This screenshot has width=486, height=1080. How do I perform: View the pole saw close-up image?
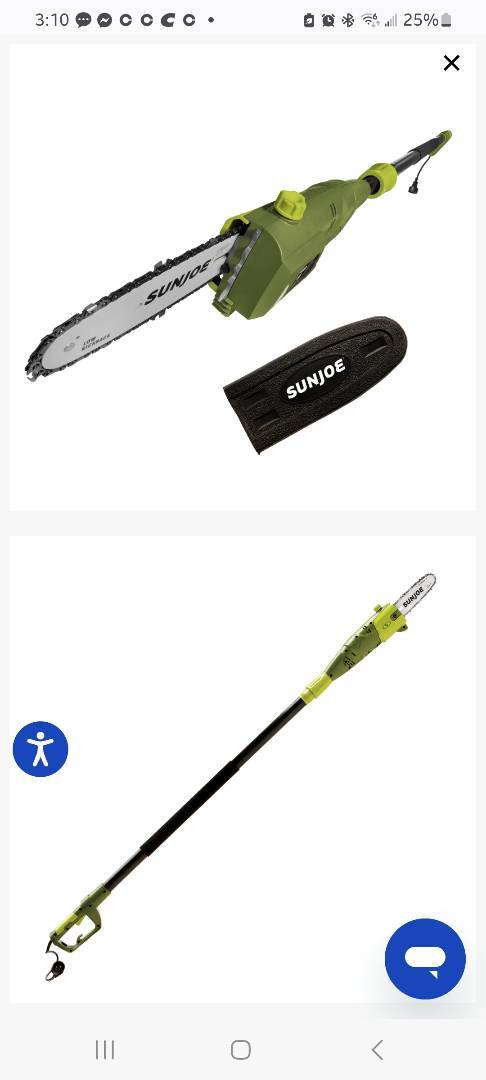(242, 278)
